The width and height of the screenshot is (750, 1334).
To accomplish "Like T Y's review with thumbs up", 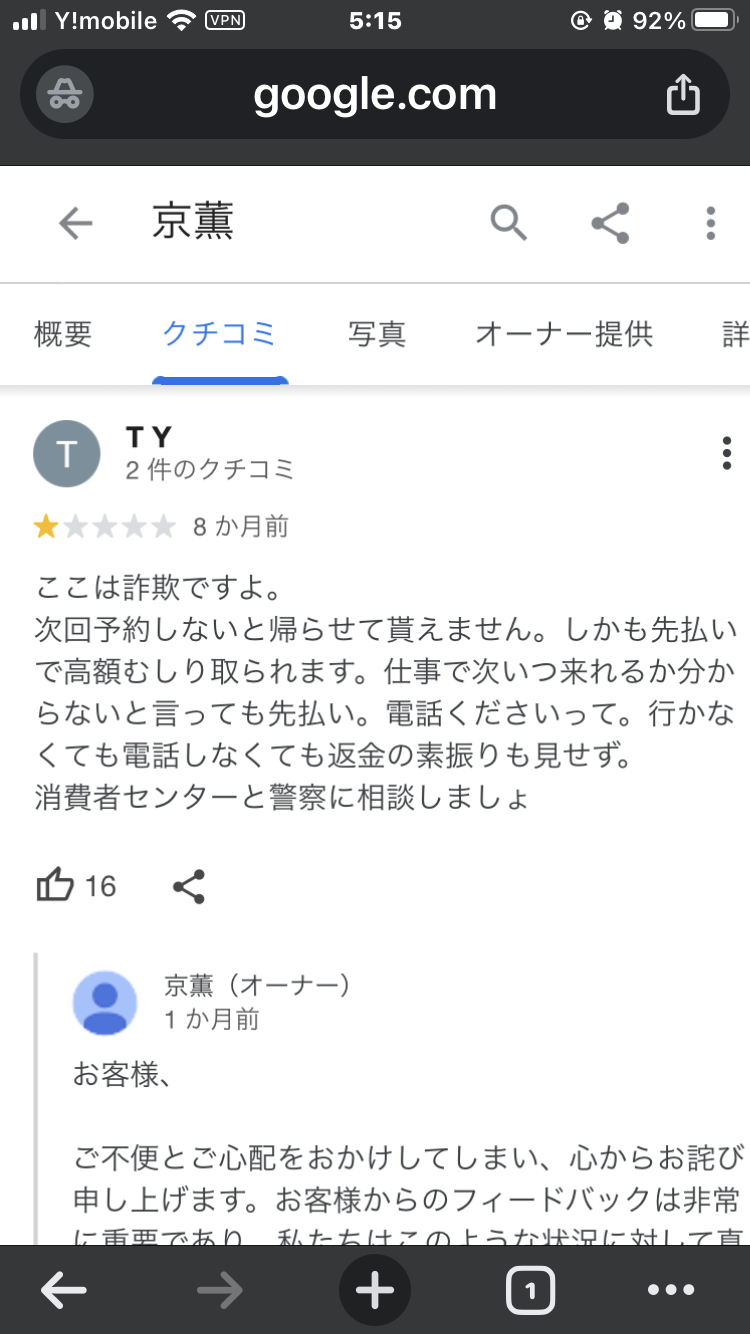I will (55, 886).
